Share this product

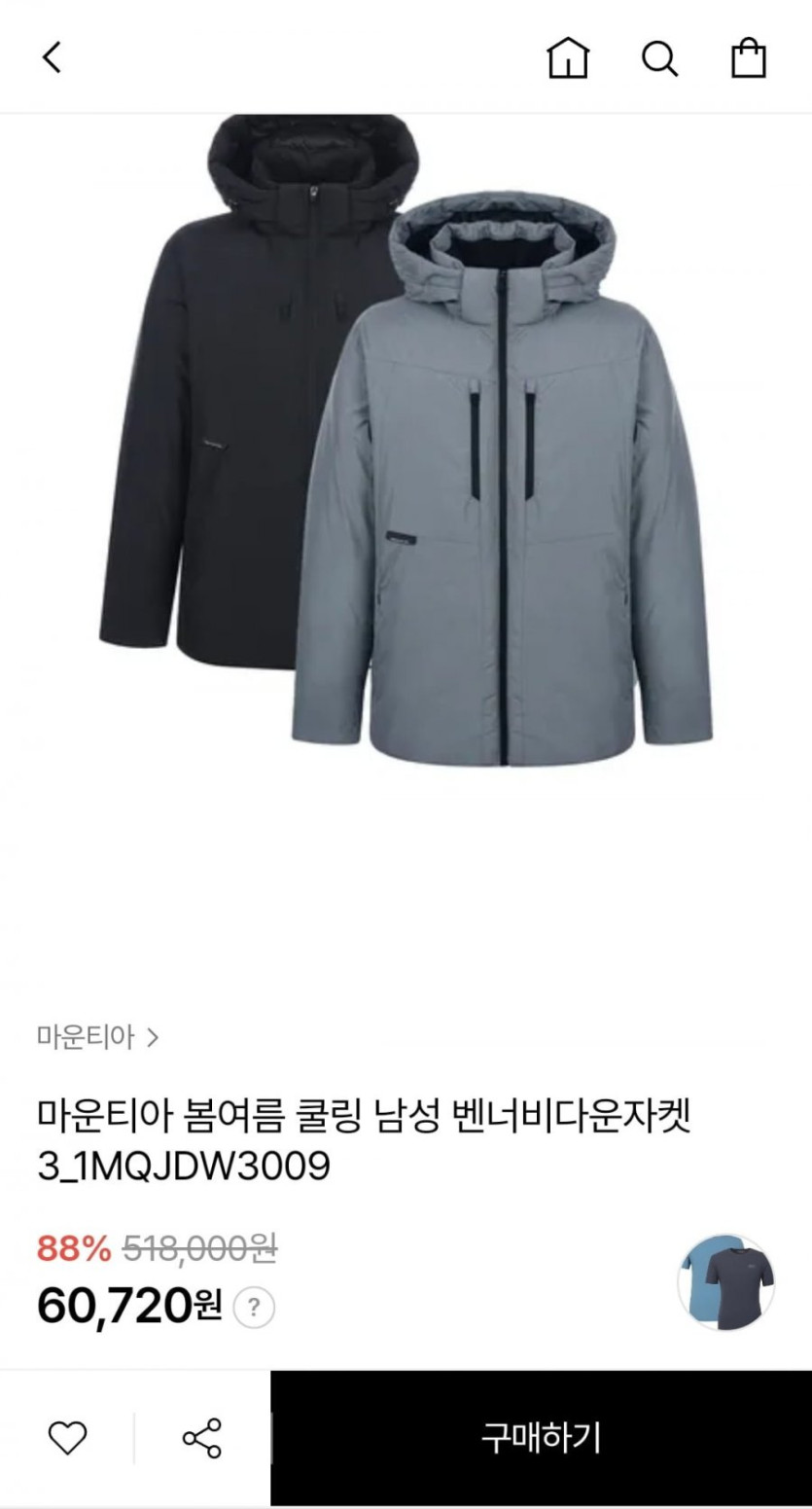tap(201, 1438)
